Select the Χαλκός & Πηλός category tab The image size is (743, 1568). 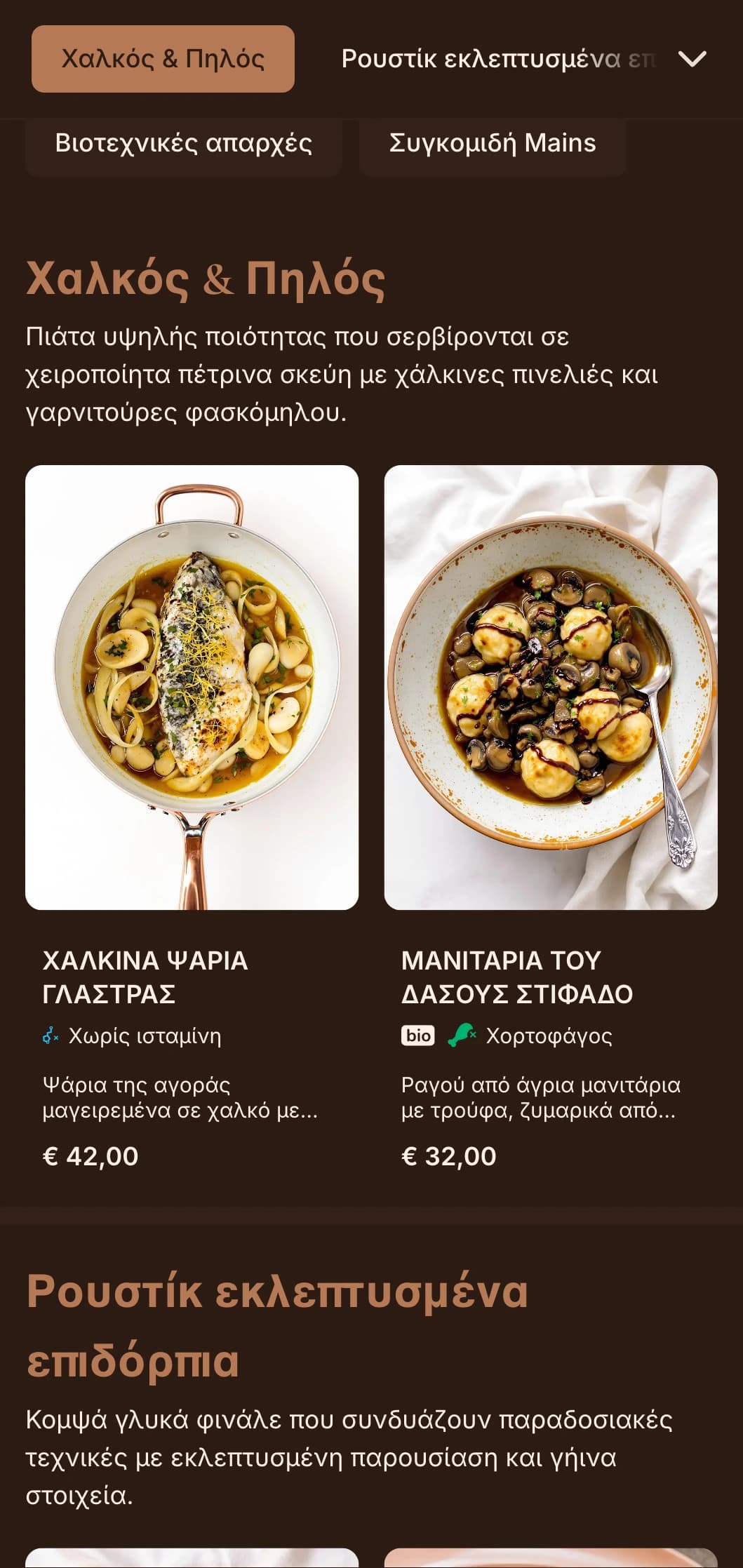[163, 59]
